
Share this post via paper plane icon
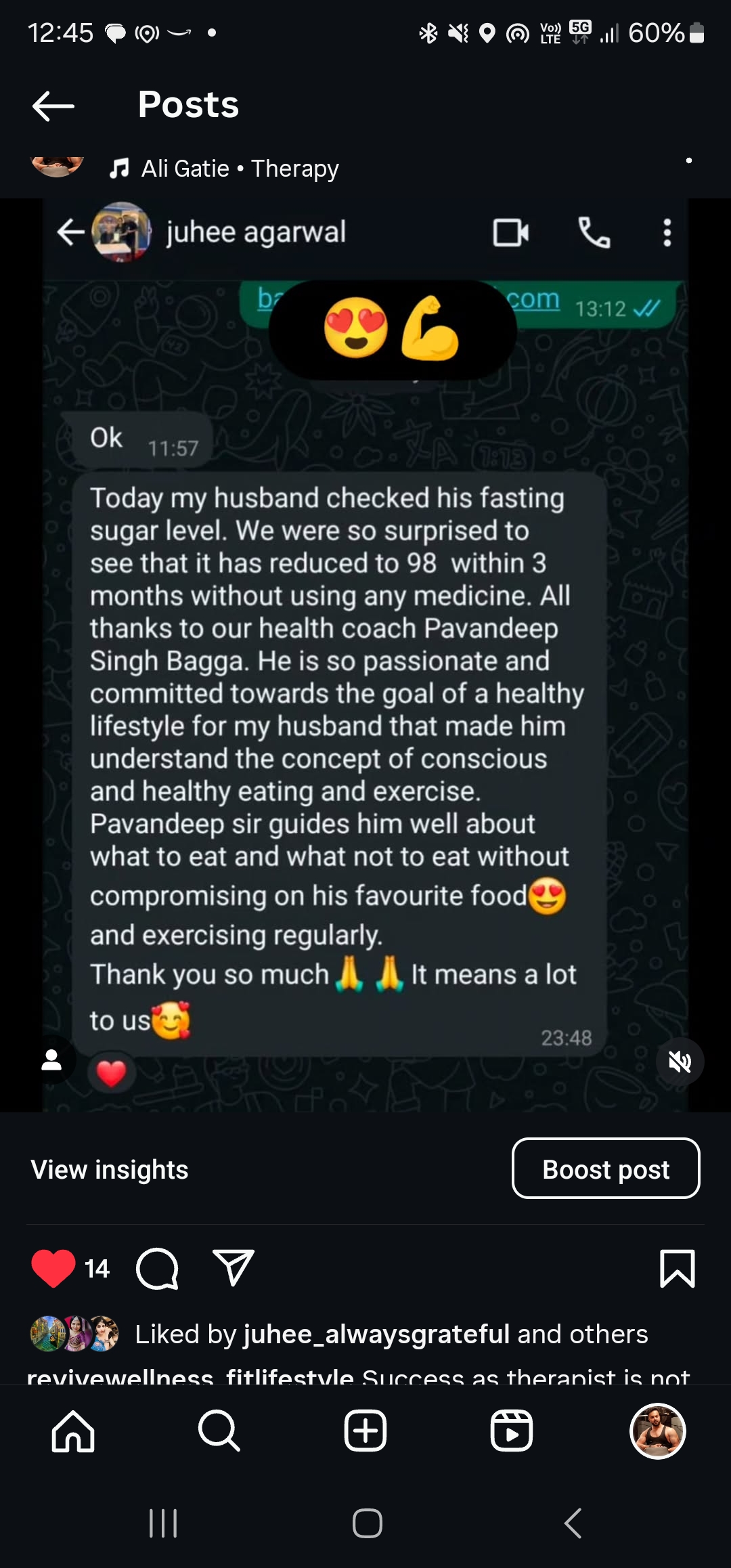tap(234, 1267)
